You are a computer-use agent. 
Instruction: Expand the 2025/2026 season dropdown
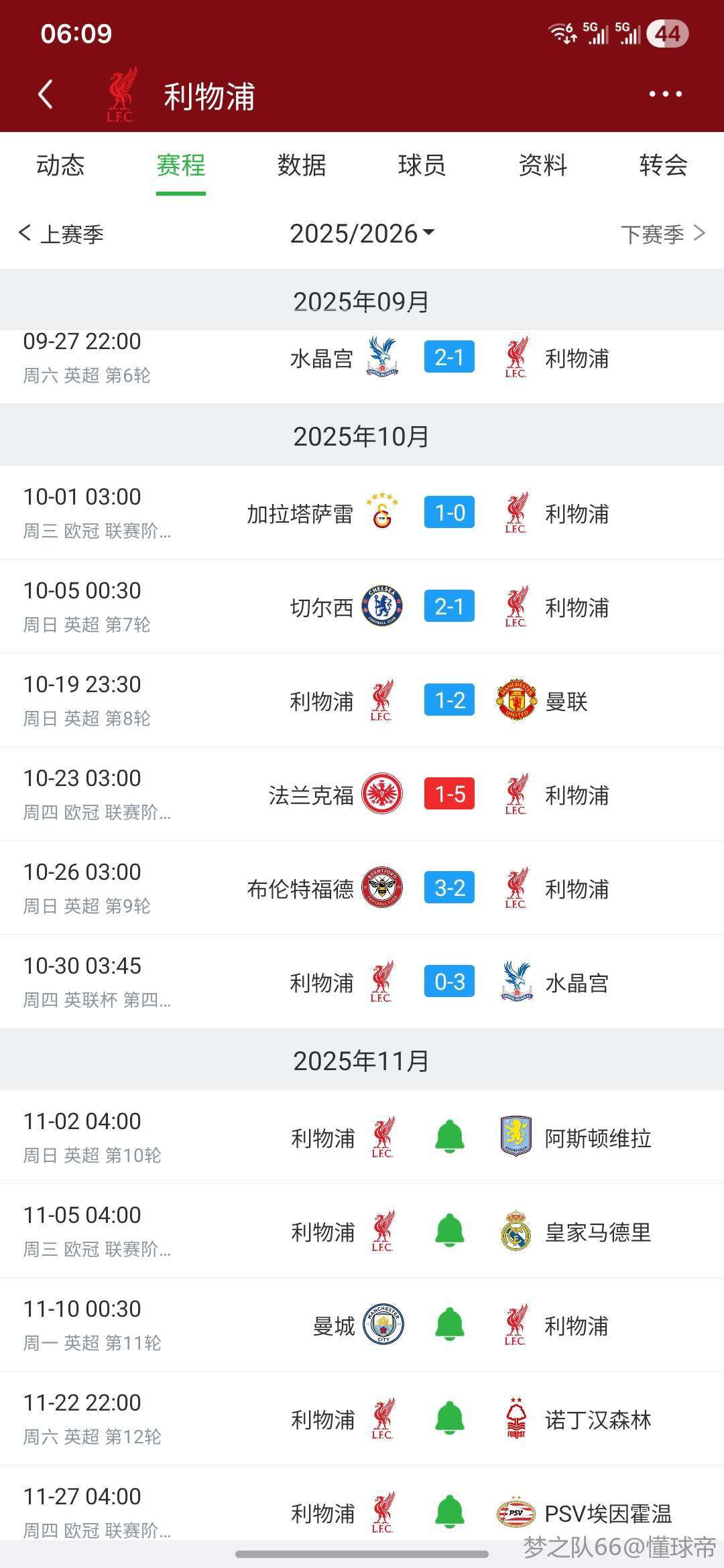tap(362, 234)
